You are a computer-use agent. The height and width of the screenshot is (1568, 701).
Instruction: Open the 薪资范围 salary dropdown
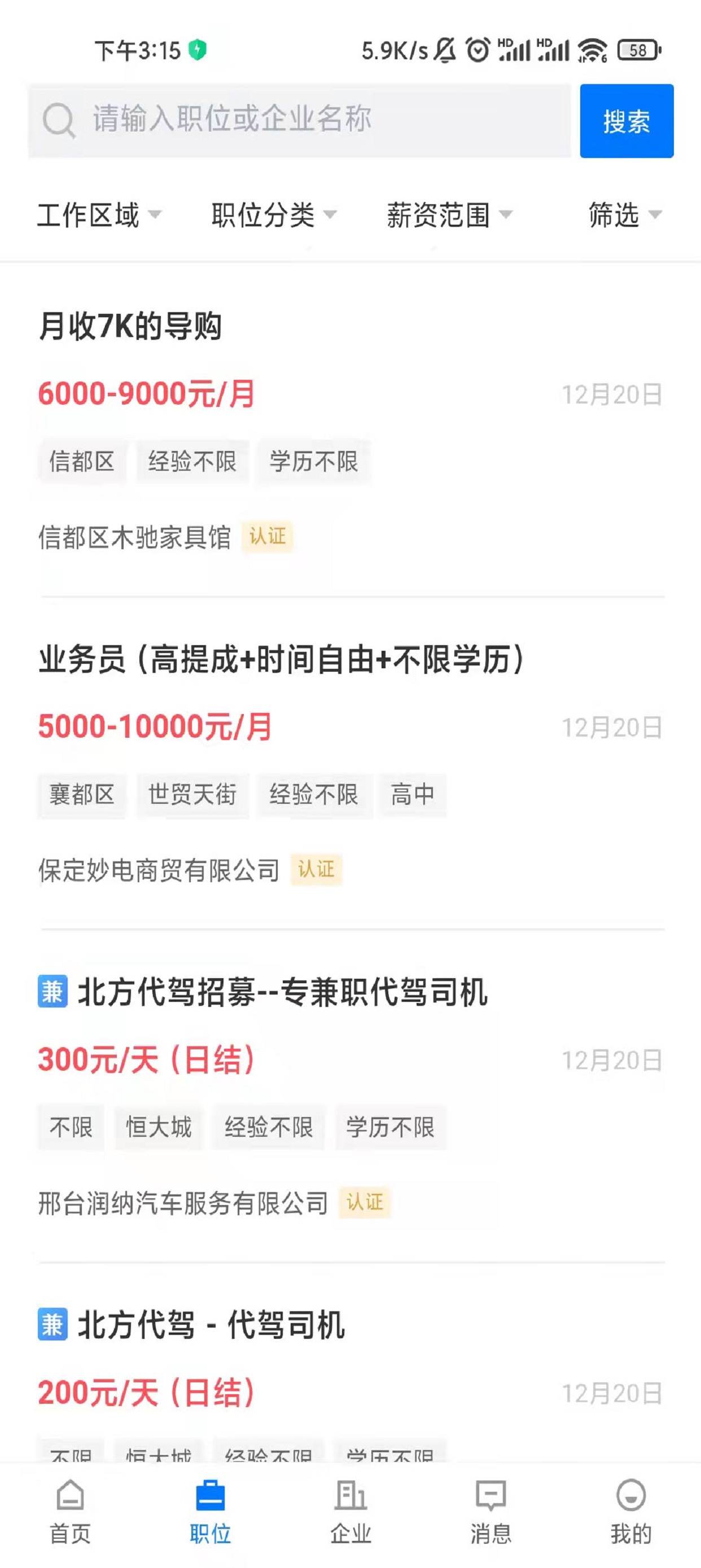(x=448, y=215)
